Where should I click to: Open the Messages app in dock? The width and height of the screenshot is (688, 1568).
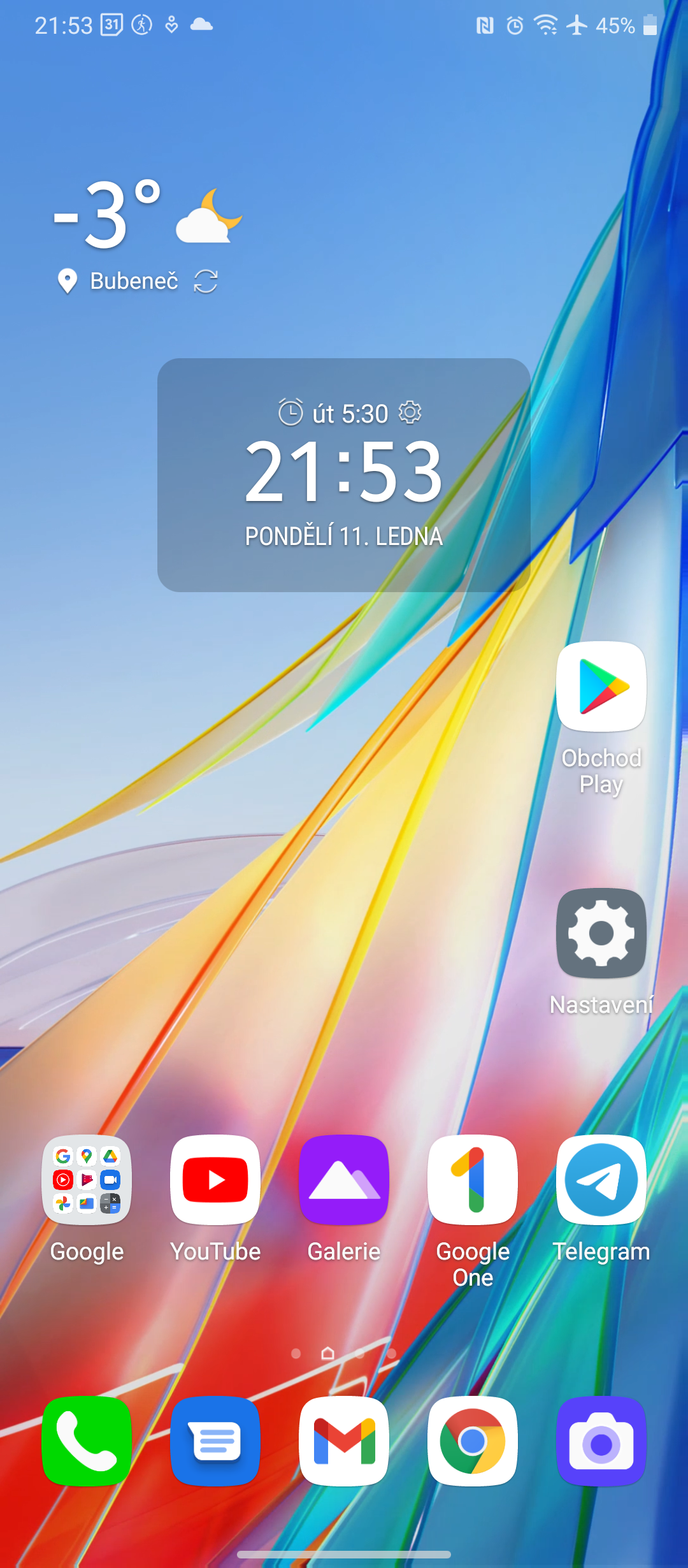pos(215,1441)
